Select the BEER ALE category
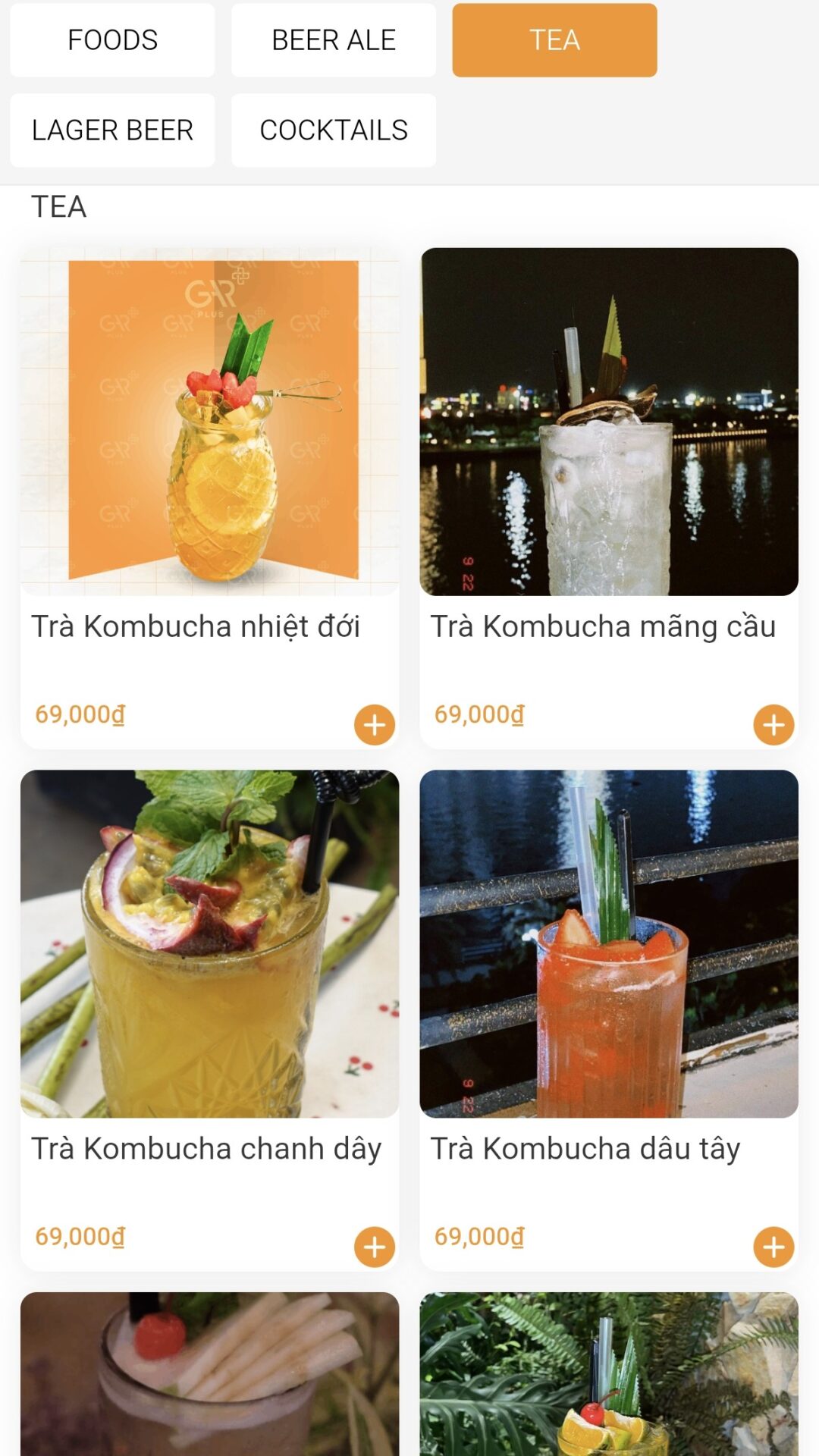 point(334,40)
